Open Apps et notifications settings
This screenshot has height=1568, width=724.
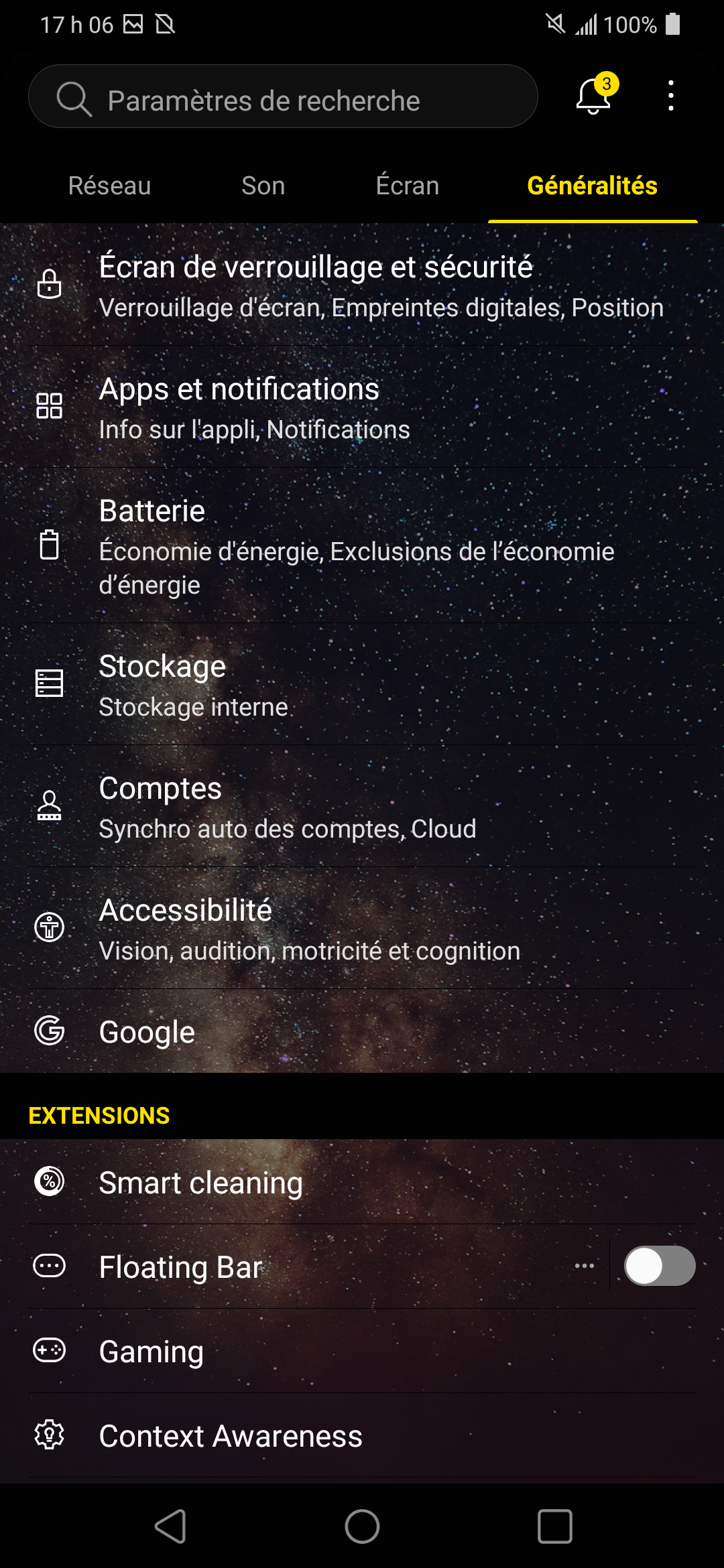tap(362, 407)
